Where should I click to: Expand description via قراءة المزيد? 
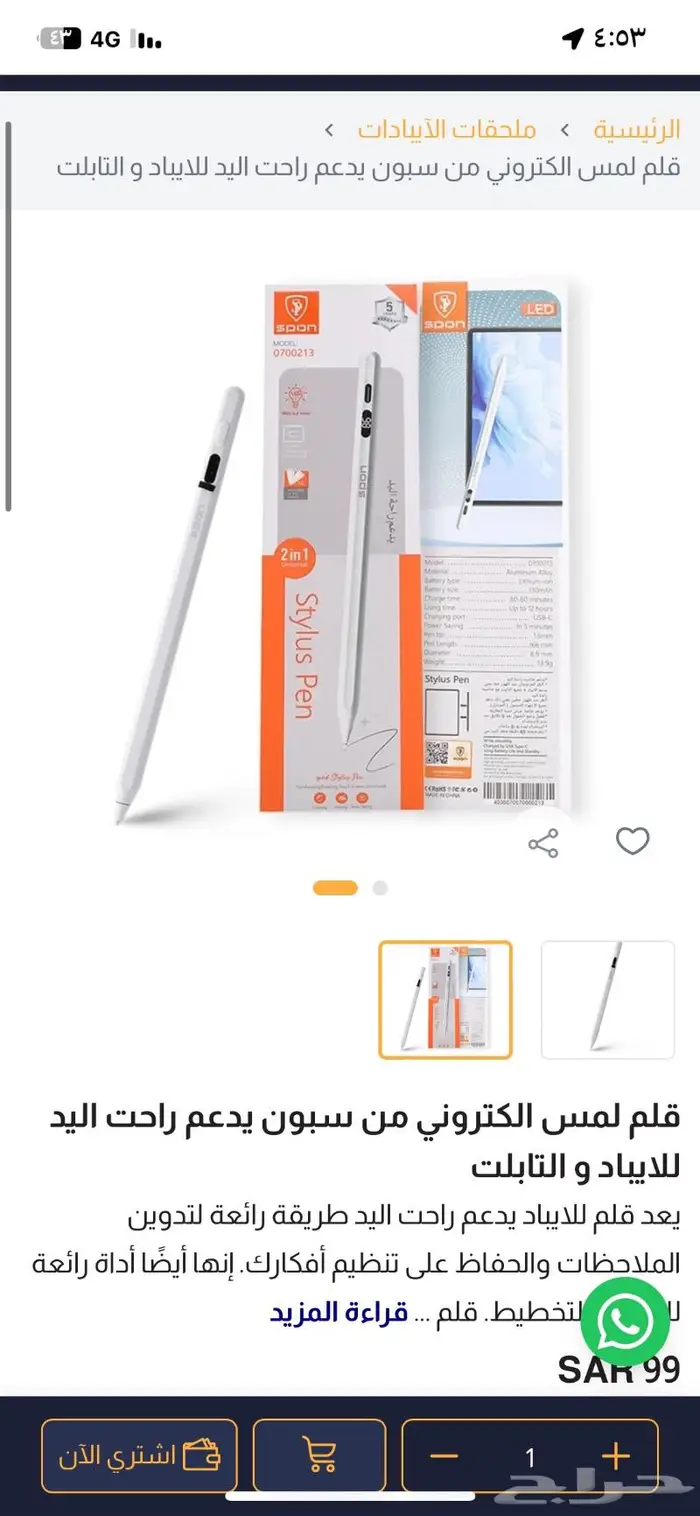point(338,1312)
